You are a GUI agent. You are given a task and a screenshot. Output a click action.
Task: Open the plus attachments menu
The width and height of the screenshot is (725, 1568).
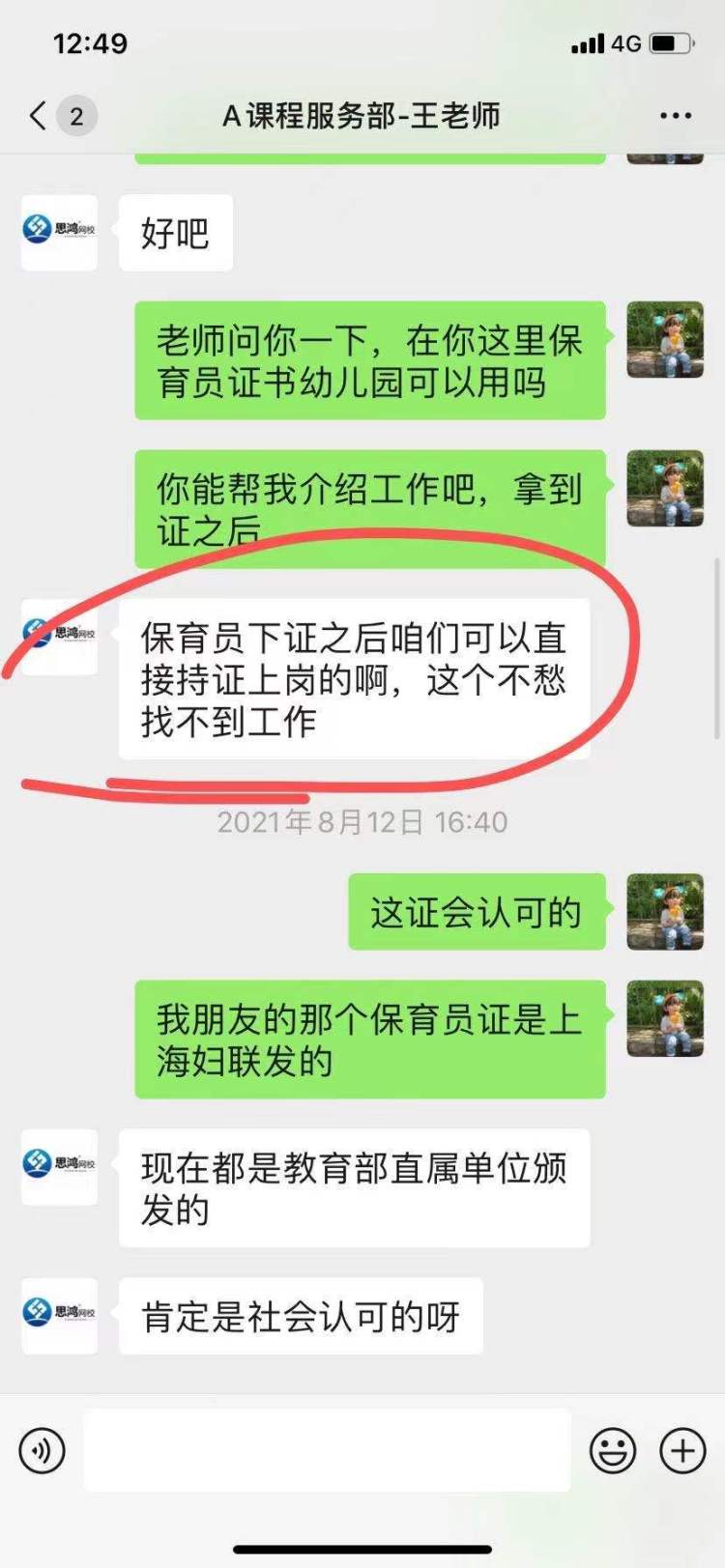coord(682,1451)
